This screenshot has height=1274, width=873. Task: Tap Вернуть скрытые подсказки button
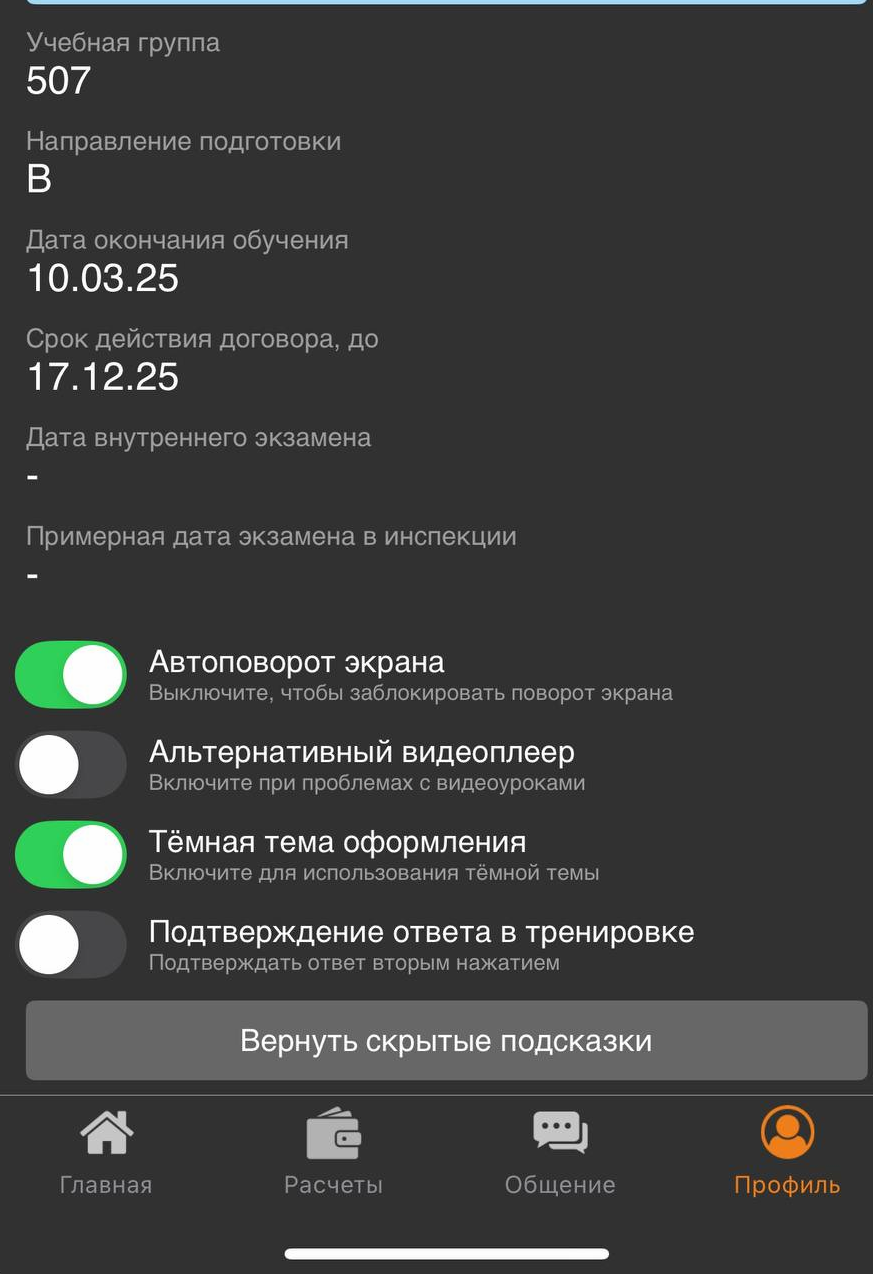click(x=446, y=1041)
